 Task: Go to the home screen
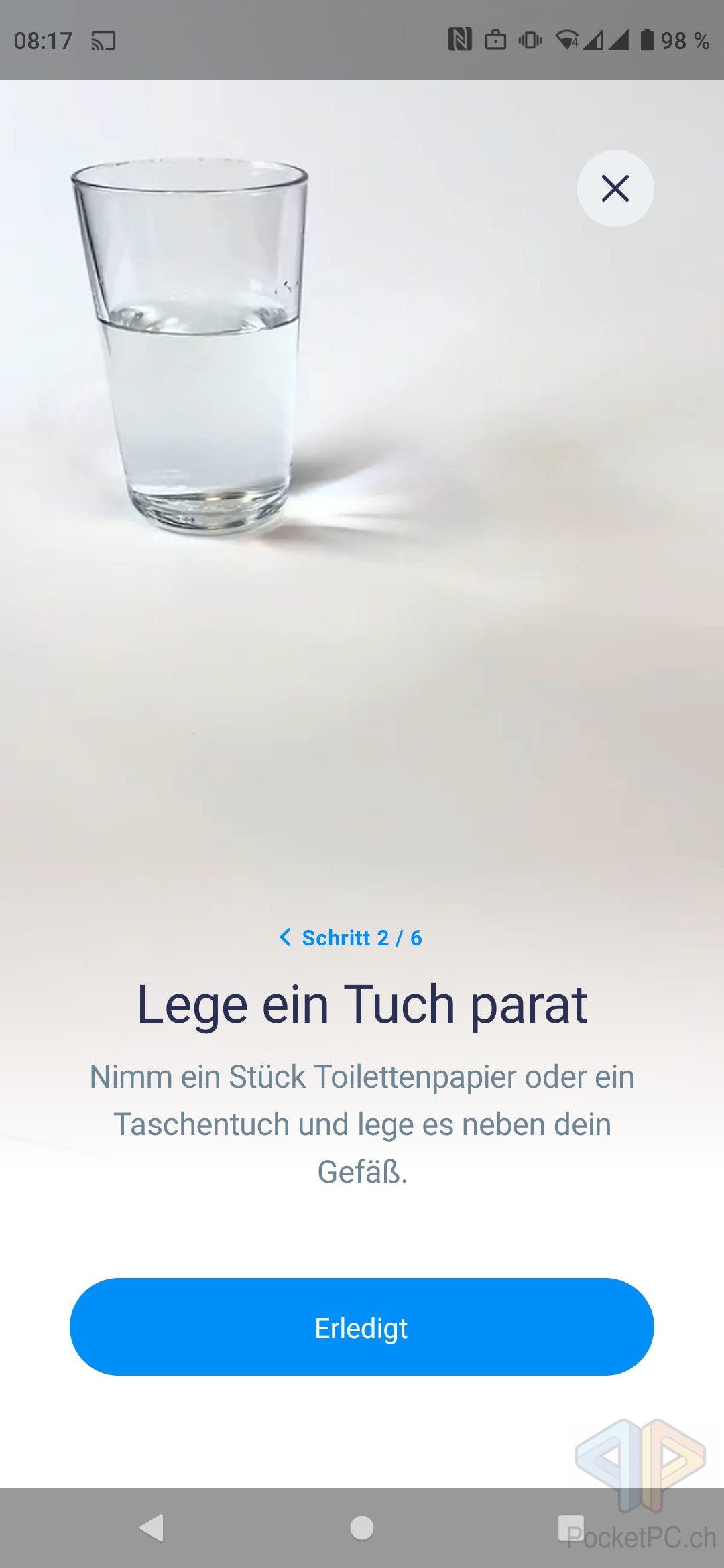(x=362, y=1528)
